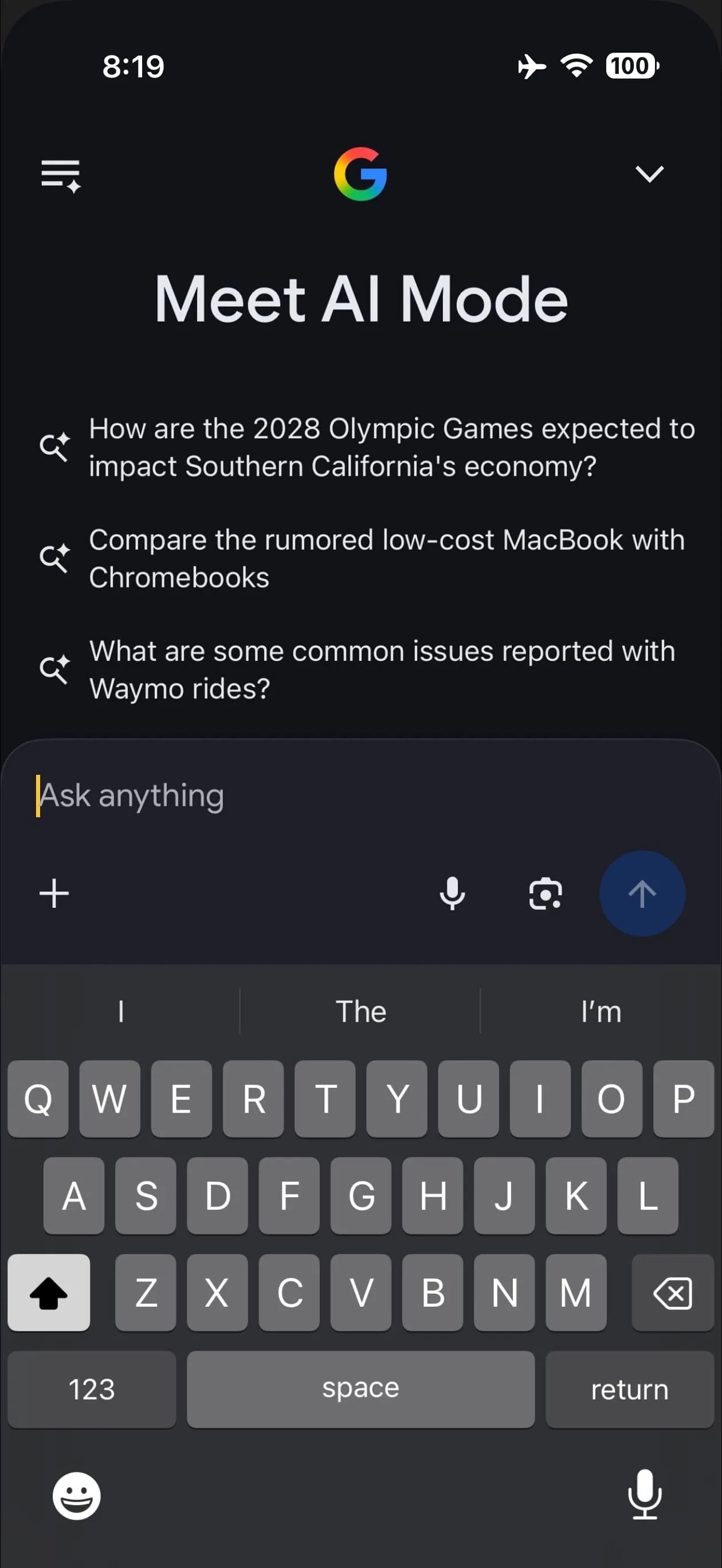Insert the "The" keyboard suggestion
The width and height of the screenshot is (722, 1568).
click(360, 1012)
